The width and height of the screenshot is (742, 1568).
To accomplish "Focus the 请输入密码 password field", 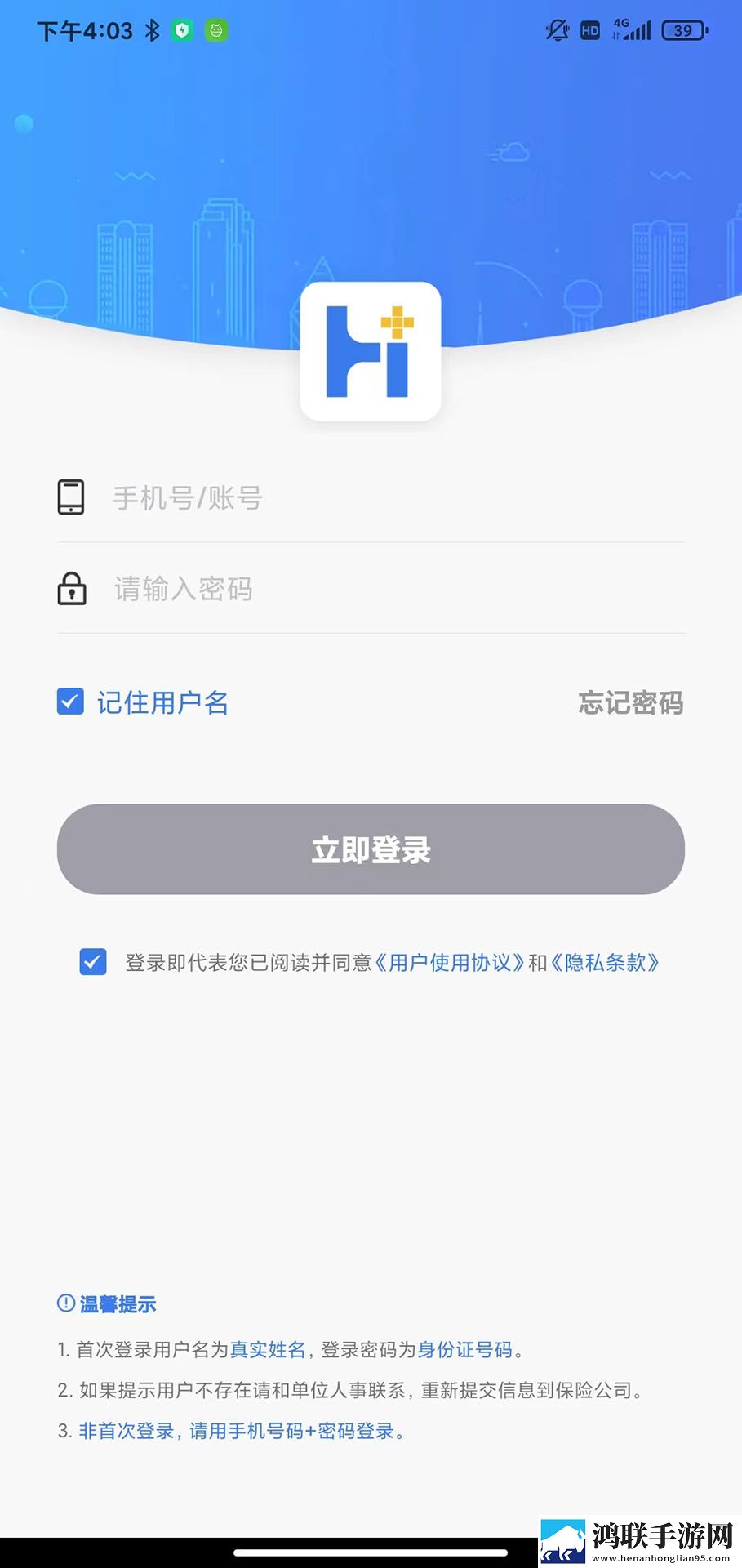I will point(371,588).
